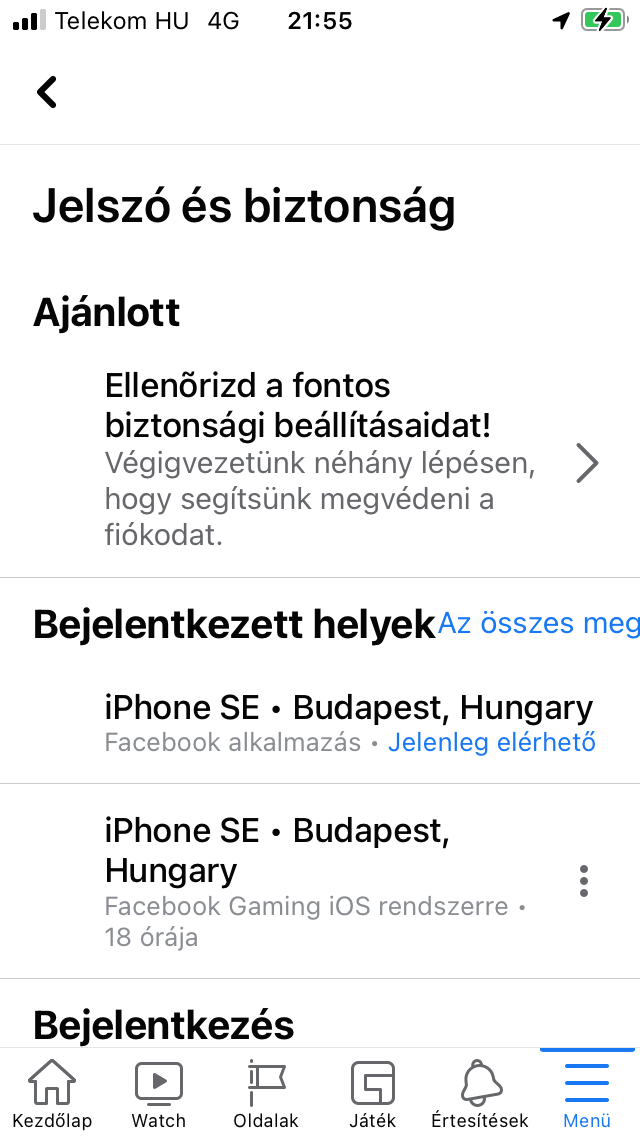Go to the Játék tab

373,1093
